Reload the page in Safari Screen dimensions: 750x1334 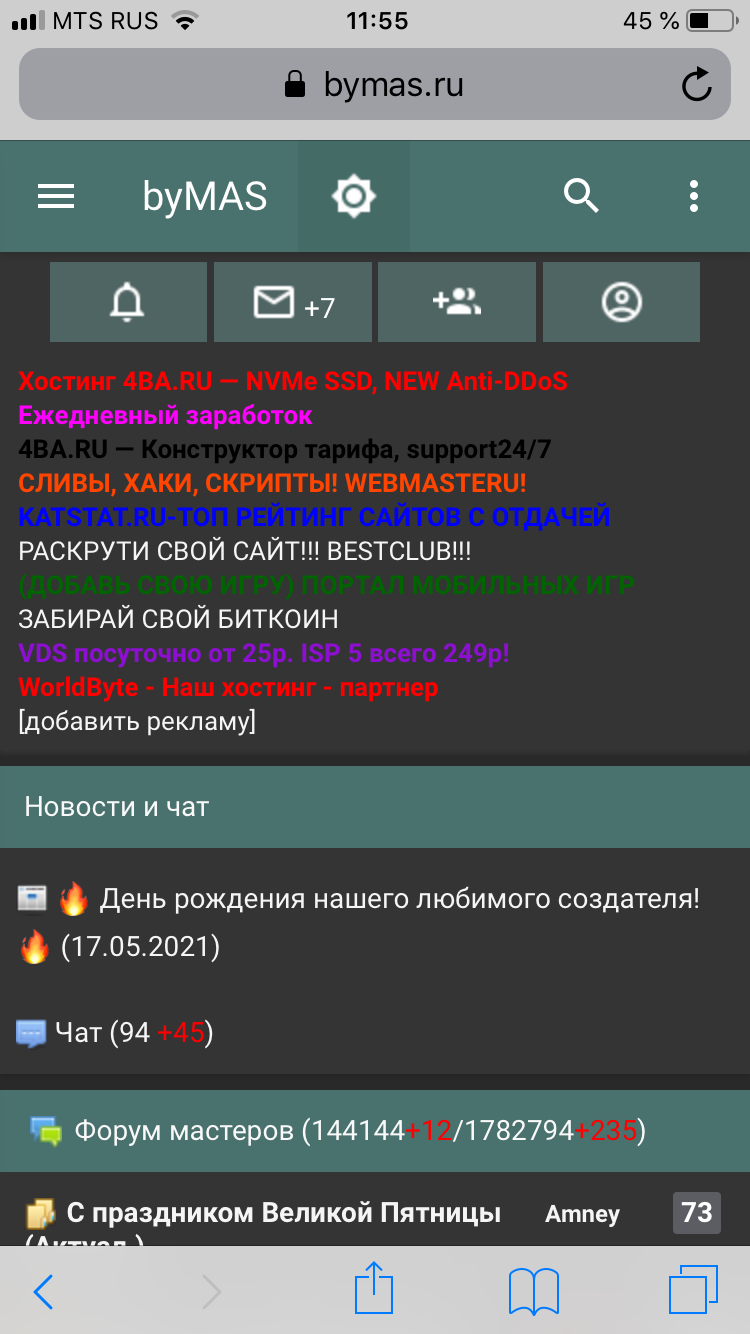point(696,84)
